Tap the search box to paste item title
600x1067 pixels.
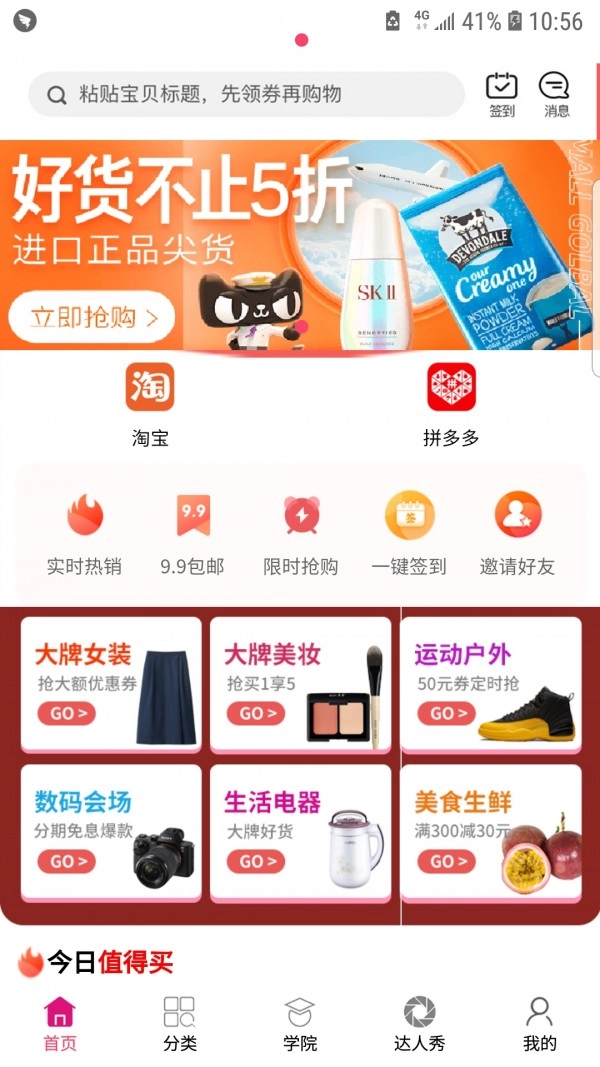point(245,95)
